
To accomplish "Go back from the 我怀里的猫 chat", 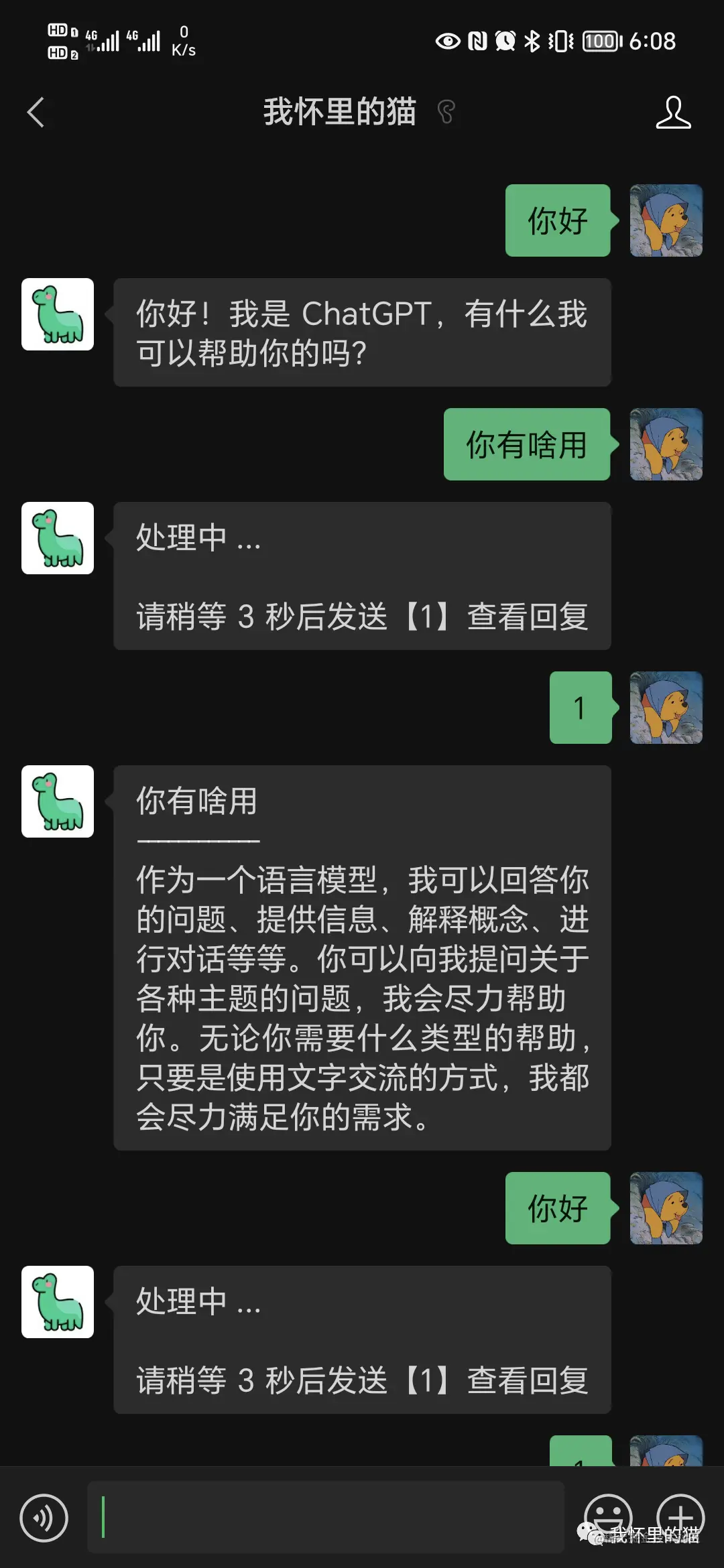I will pos(36,112).
